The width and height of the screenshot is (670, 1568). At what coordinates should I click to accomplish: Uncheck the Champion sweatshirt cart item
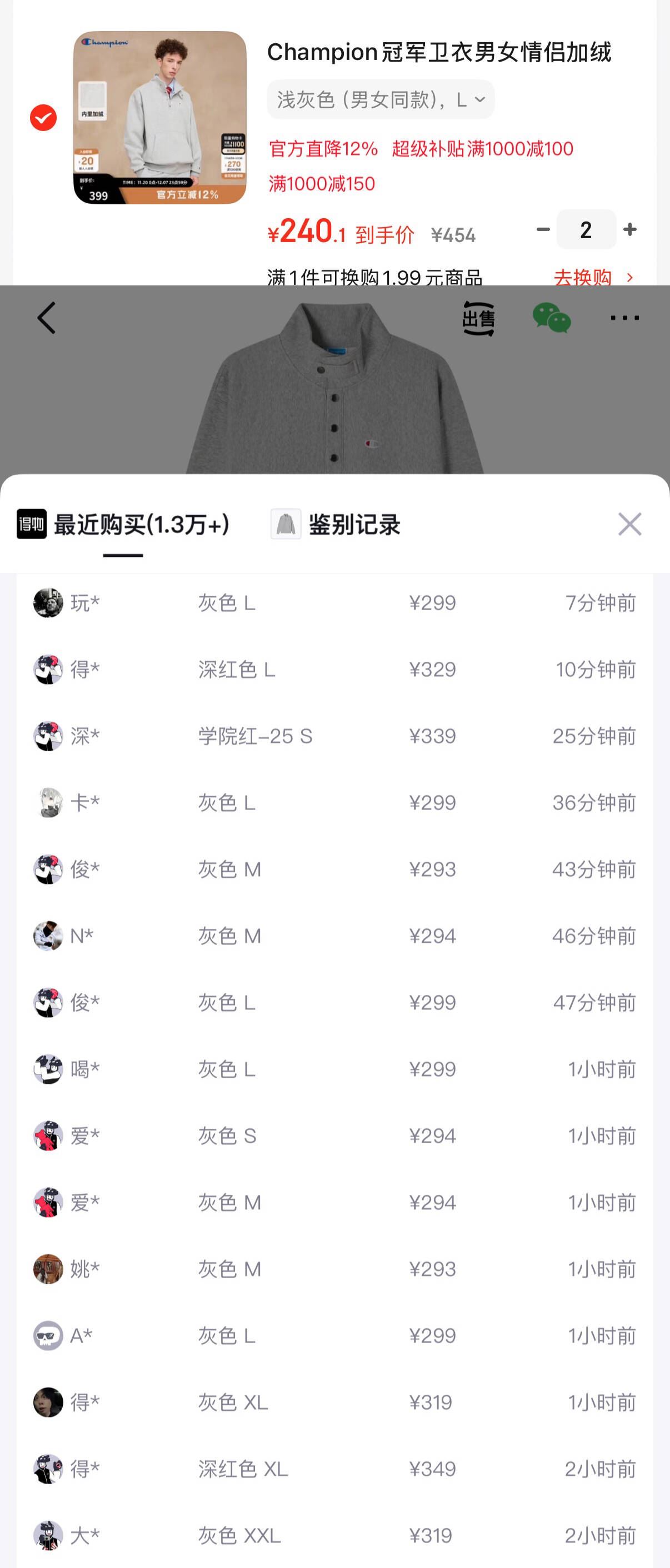click(43, 118)
